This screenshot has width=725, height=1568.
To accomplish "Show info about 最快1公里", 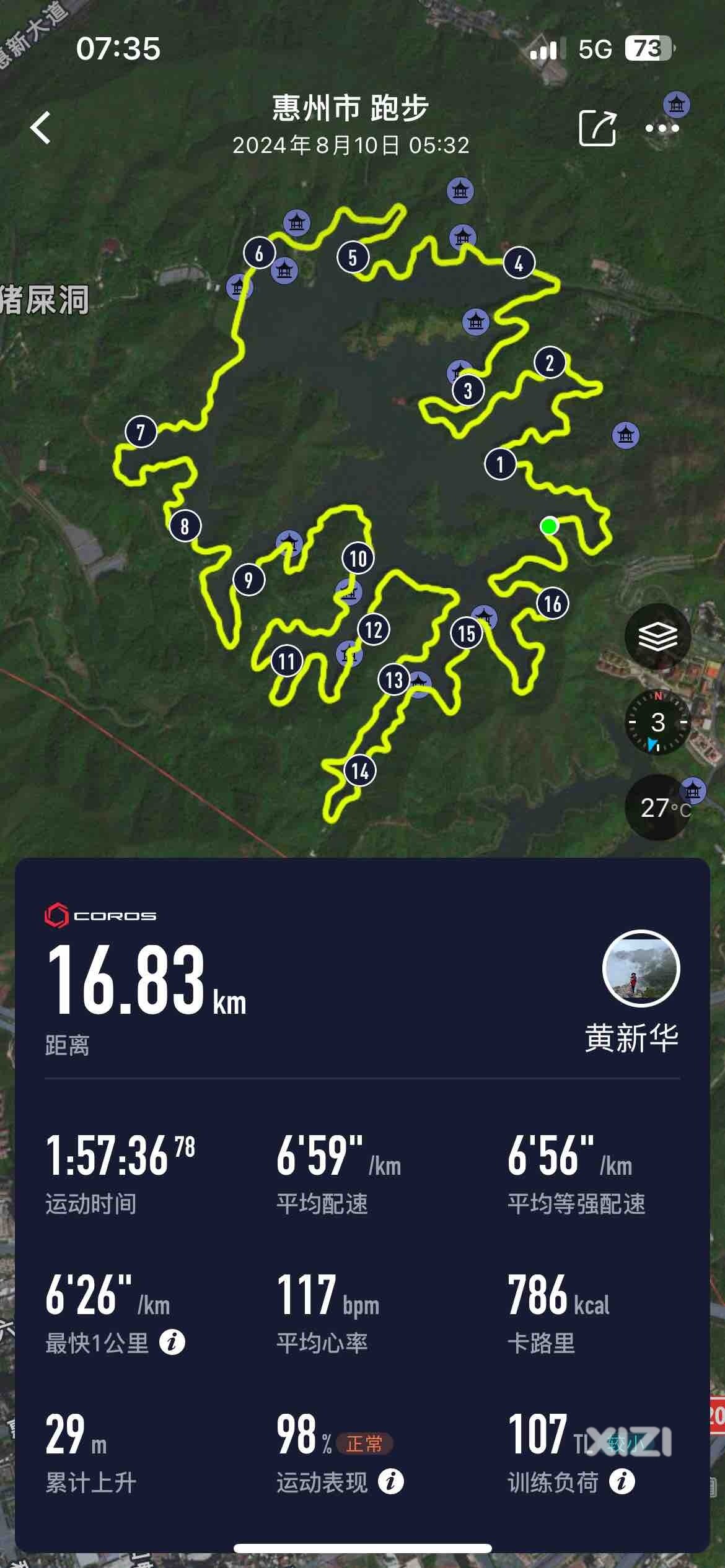I will (172, 1343).
